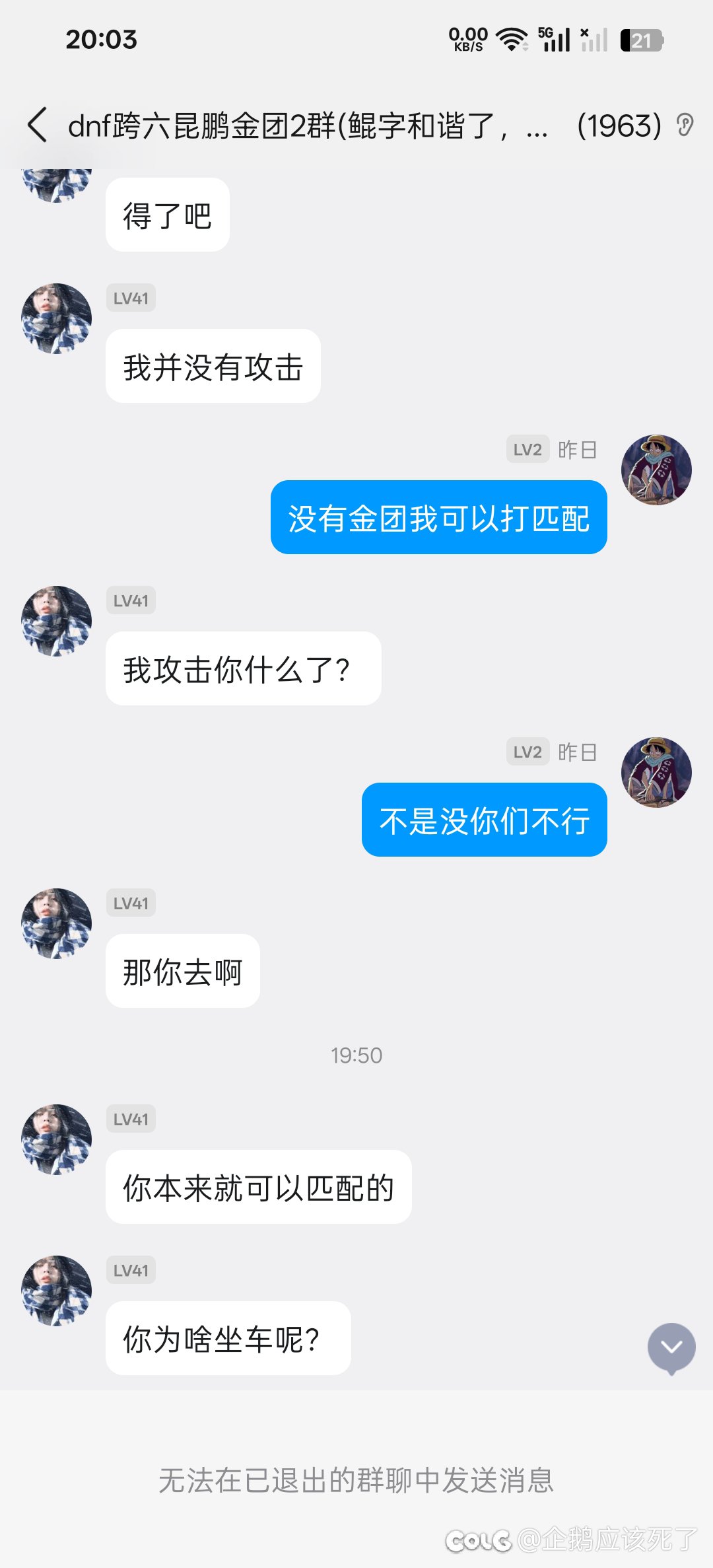
Task: View profile avatar next to "我攻击你什么了?"
Action: pyautogui.click(x=57, y=622)
